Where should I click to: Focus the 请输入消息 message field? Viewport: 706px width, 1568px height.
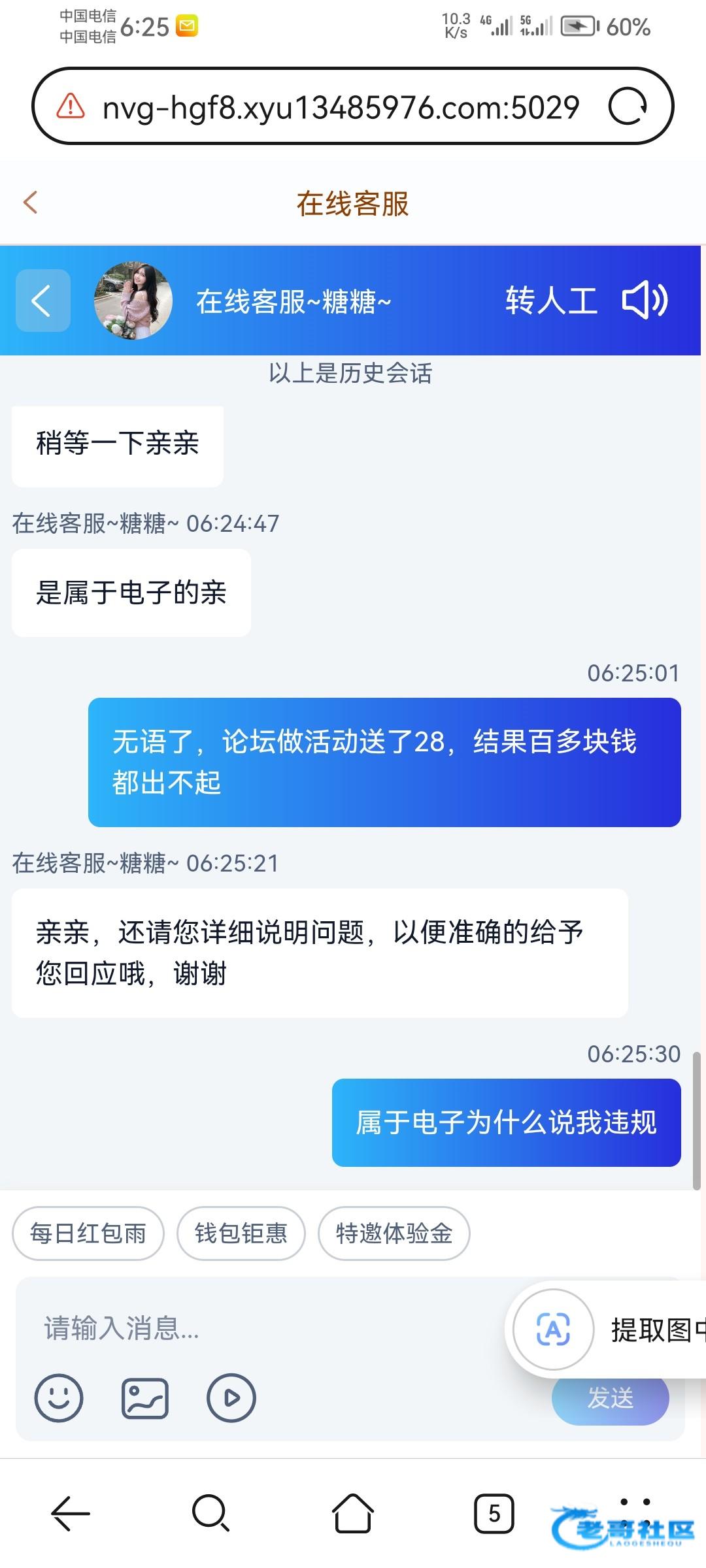(x=261, y=1328)
